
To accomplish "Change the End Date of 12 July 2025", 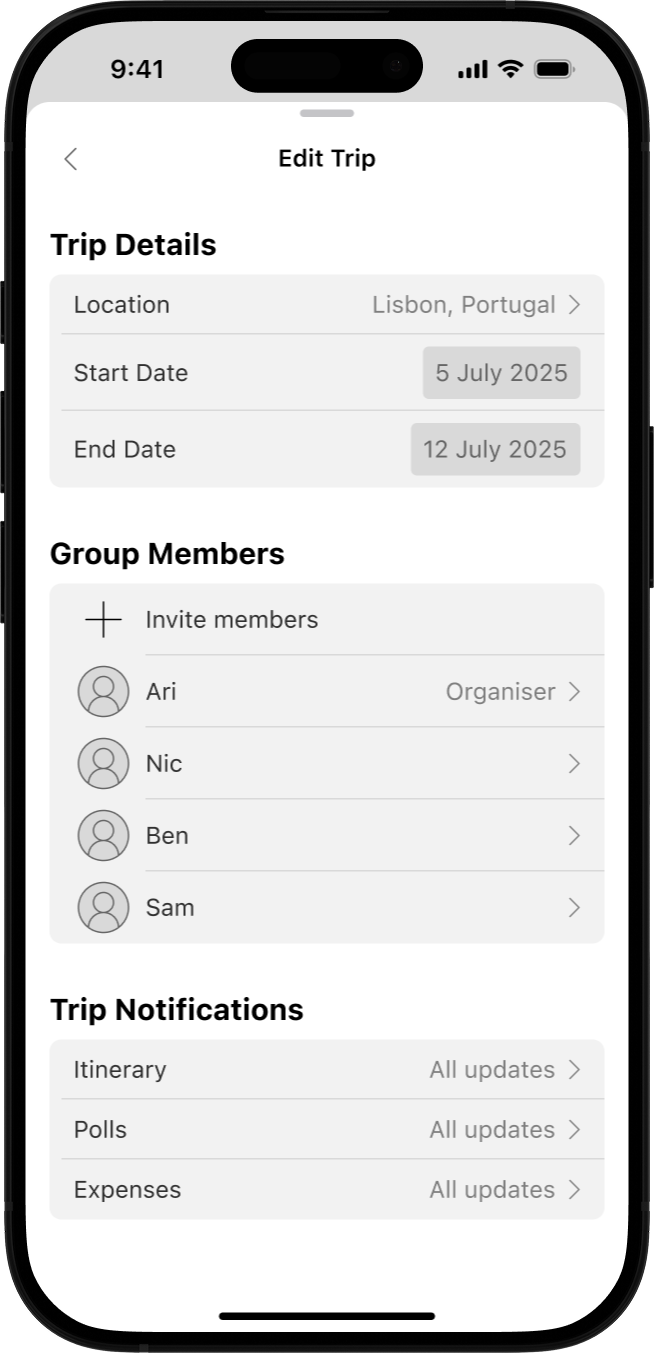I will click(x=495, y=449).
